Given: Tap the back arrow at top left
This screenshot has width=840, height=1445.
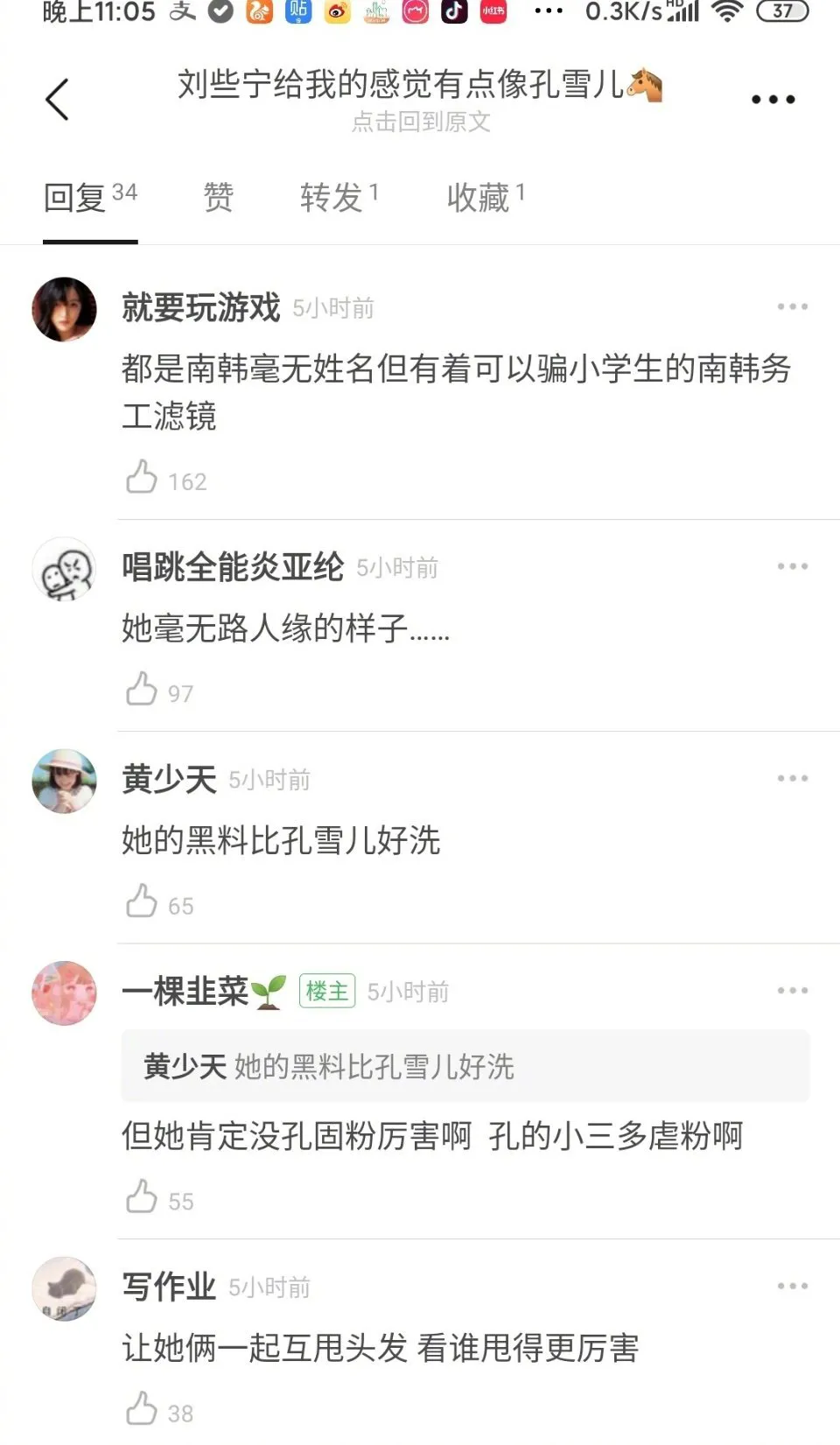Looking at the screenshot, I should tap(58, 97).
